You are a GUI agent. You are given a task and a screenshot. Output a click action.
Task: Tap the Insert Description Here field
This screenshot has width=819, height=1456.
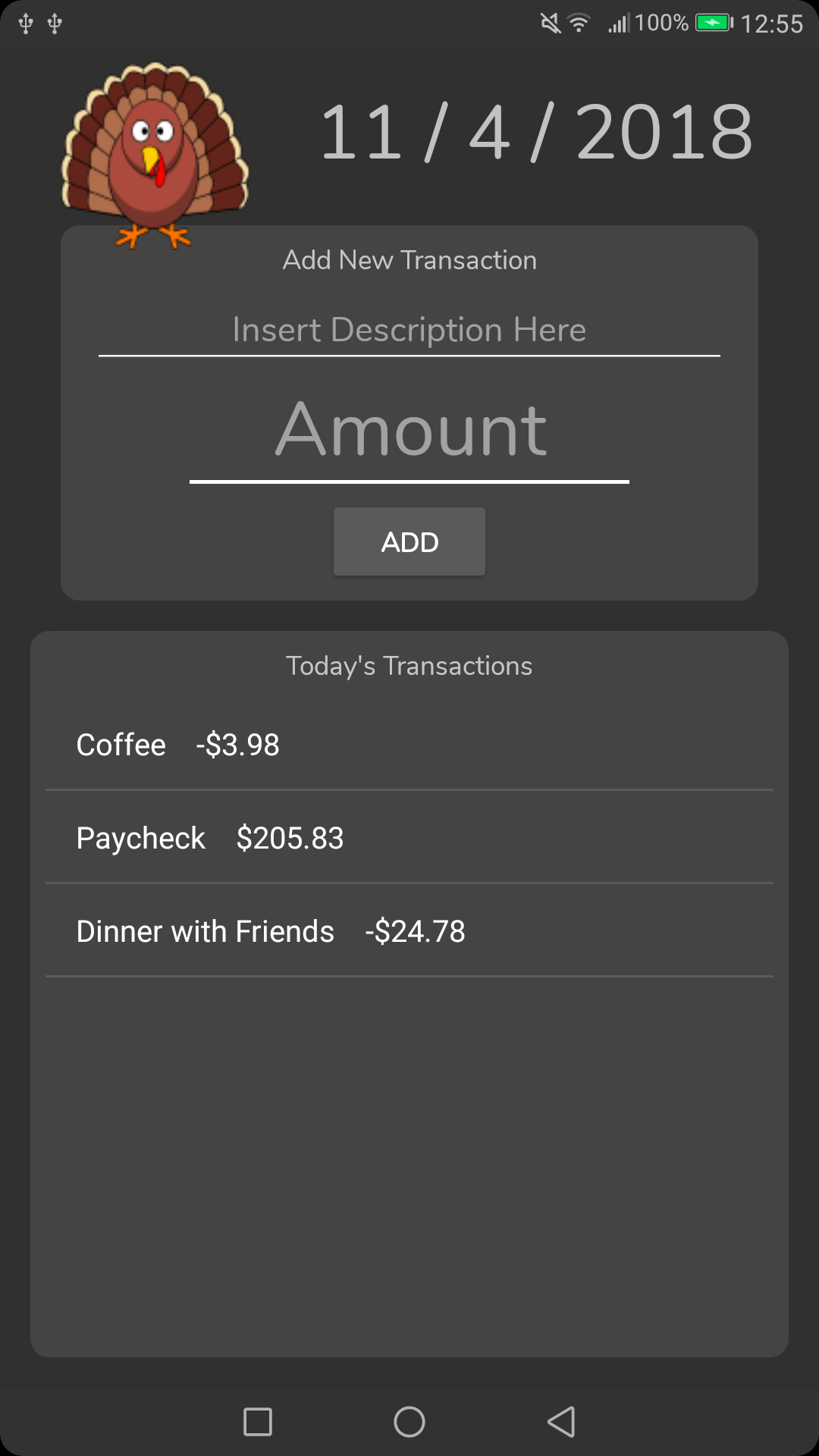(409, 331)
